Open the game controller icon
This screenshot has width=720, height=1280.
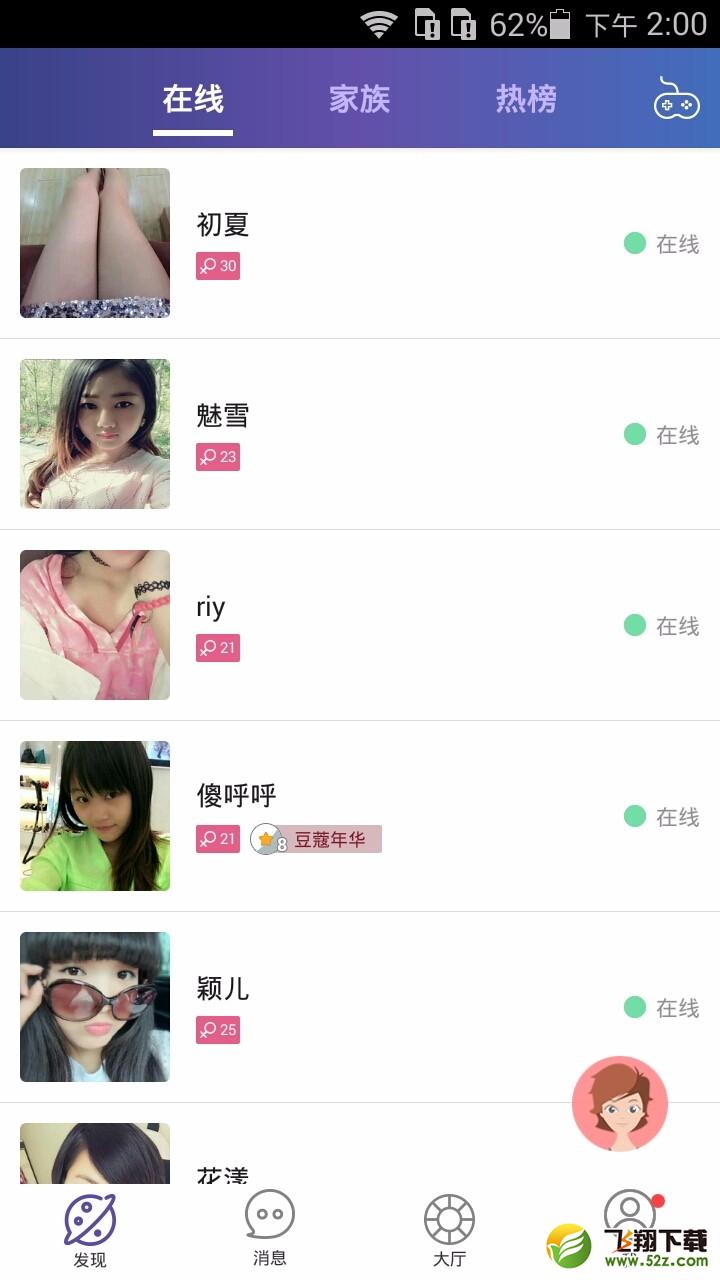point(676,99)
